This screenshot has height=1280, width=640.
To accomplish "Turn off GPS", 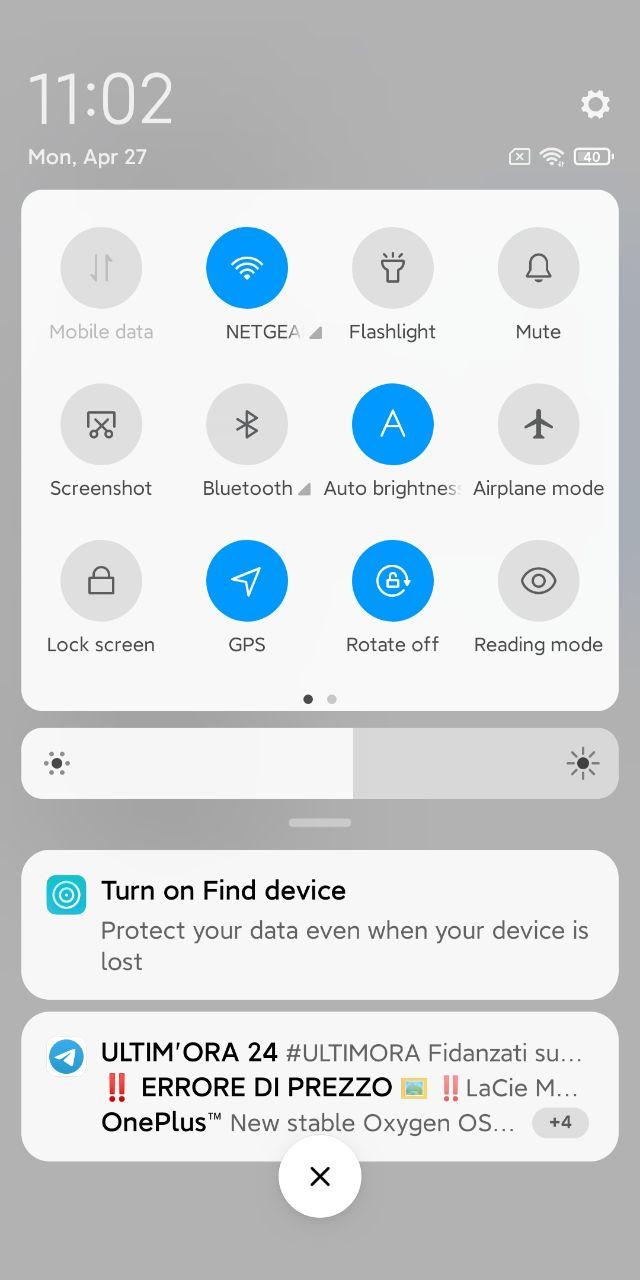I will pos(247,580).
